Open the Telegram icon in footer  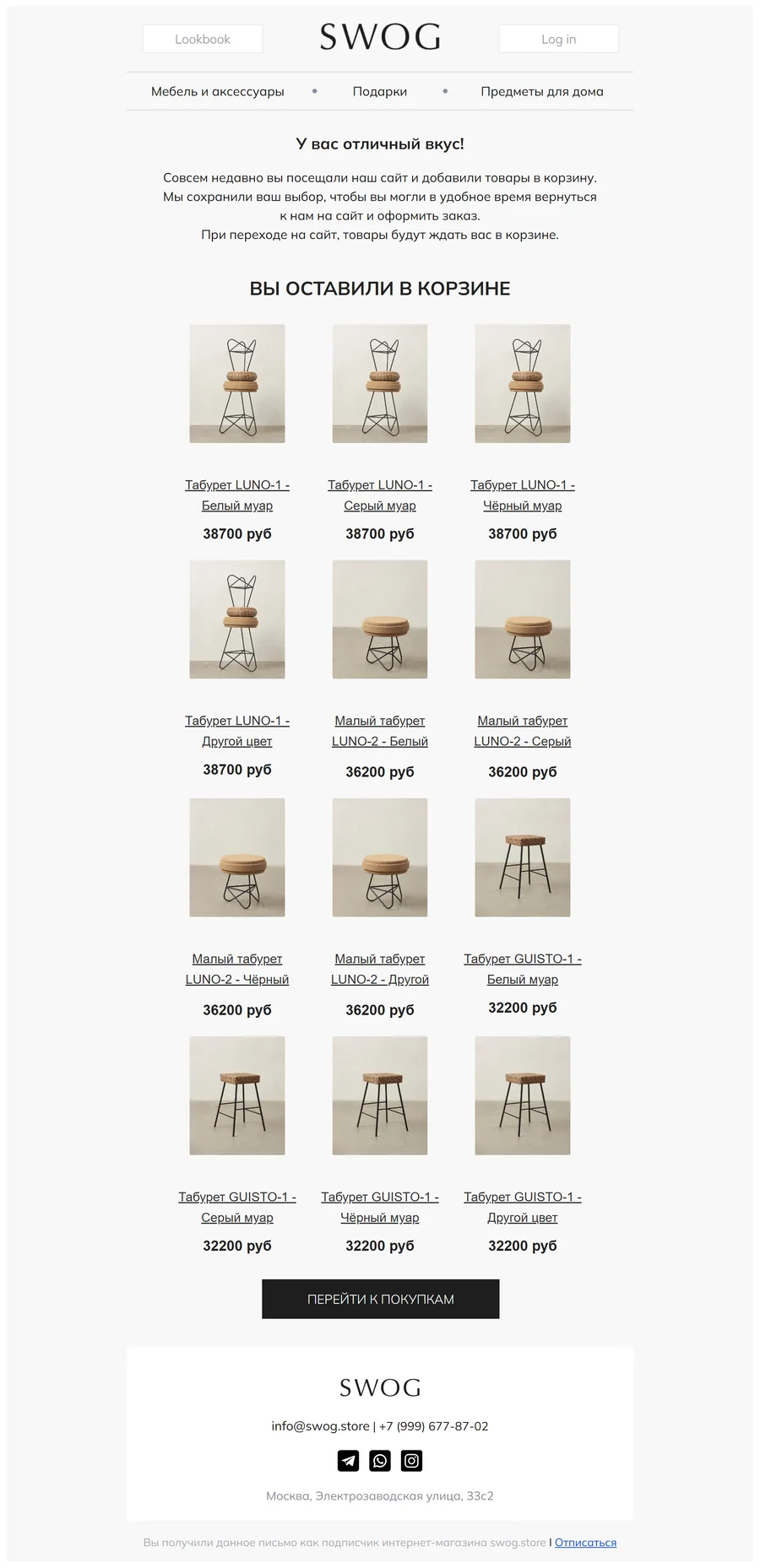click(x=349, y=1461)
